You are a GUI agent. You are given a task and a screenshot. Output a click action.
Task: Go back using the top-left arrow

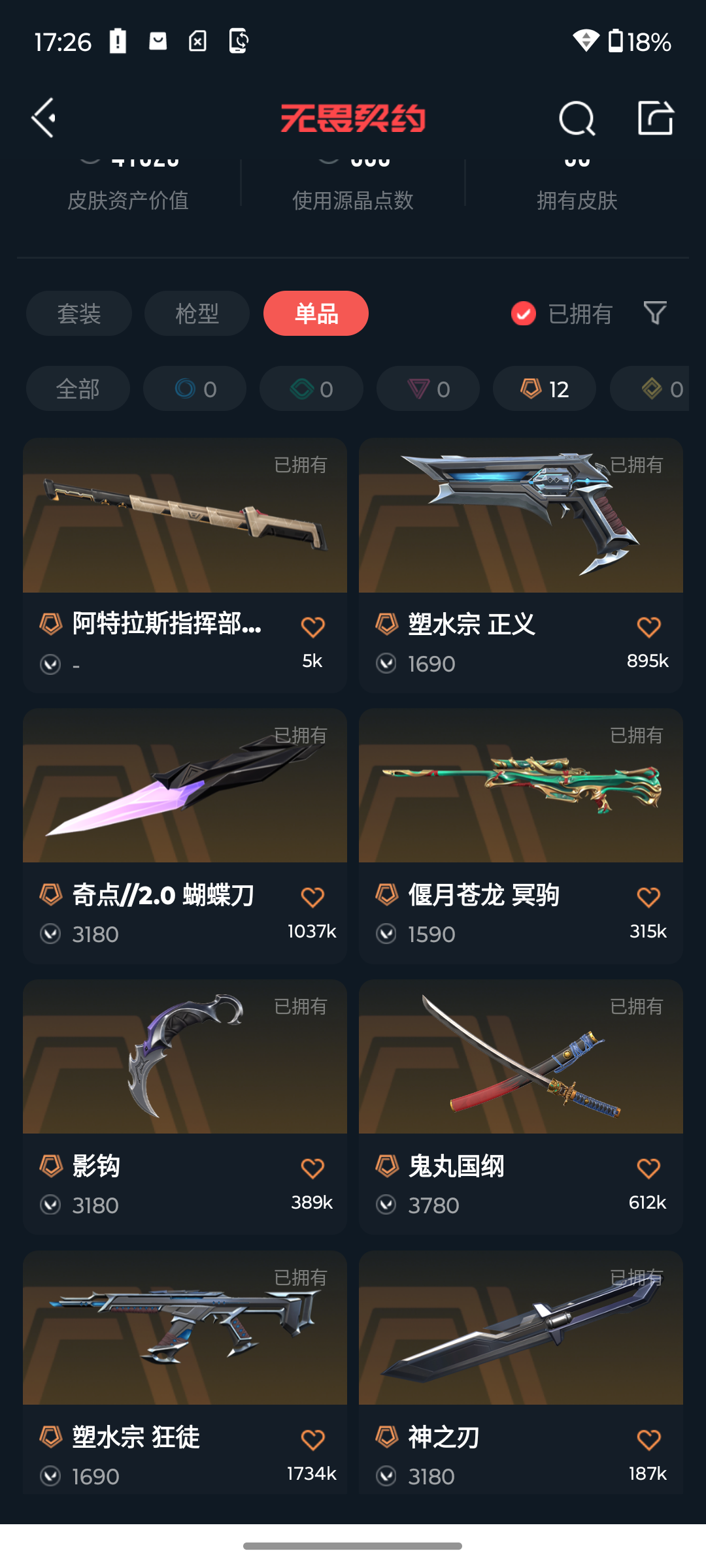(44, 118)
